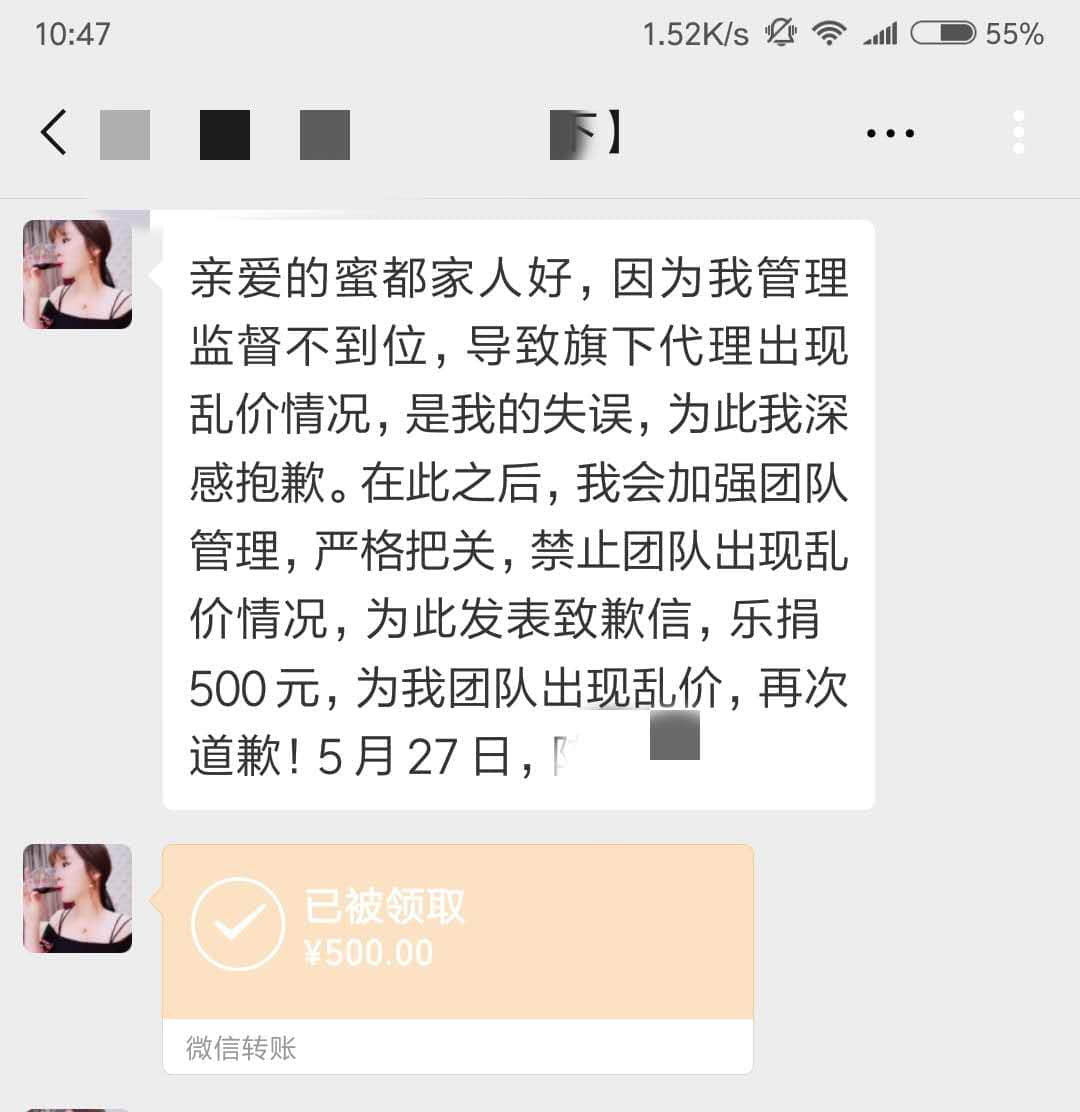Open the ¥500.00 WeChat transfer card
The image size is (1080, 1112).
pyautogui.click(x=457, y=932)
